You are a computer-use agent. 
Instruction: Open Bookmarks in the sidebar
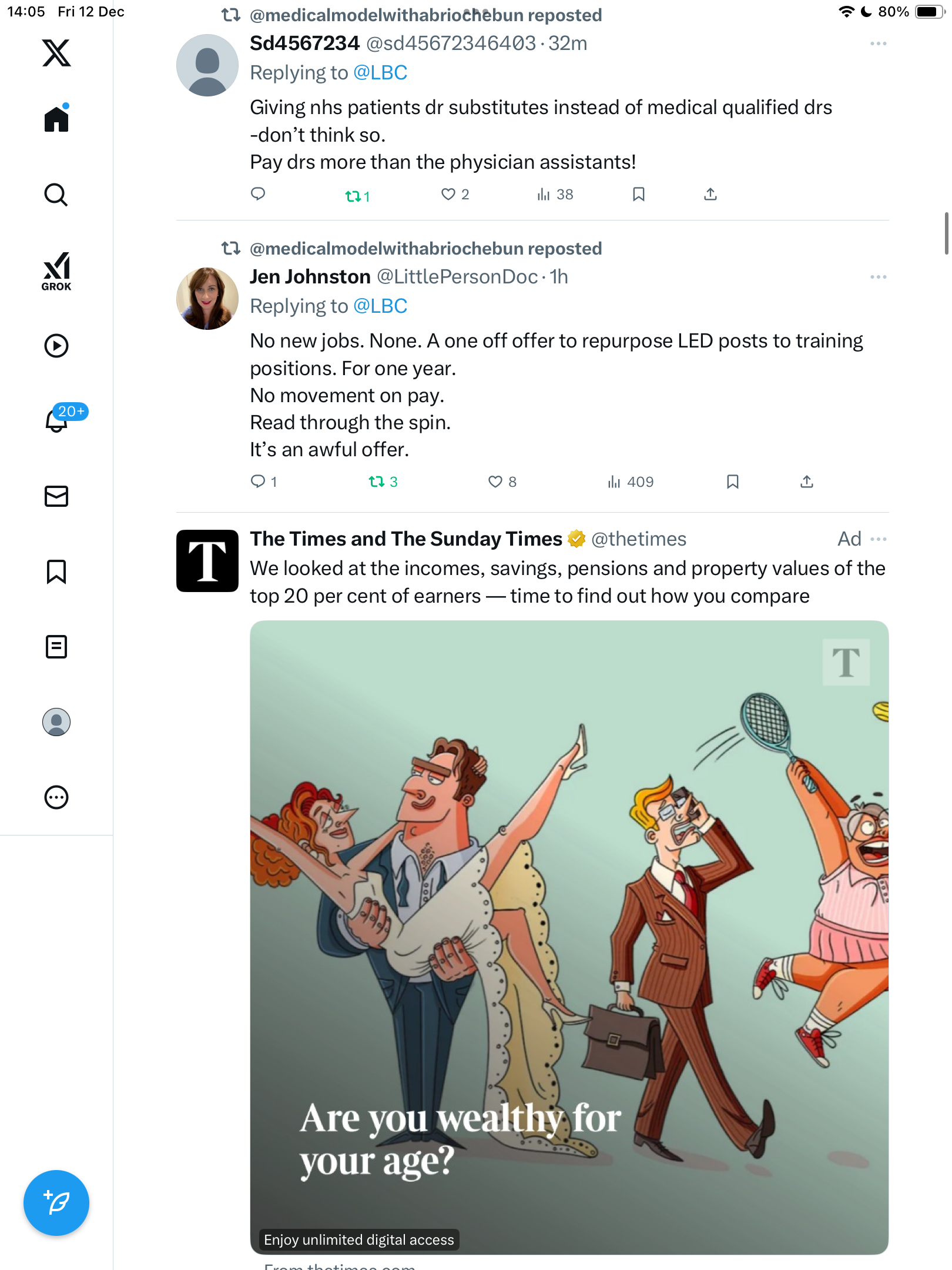point(56,571)
